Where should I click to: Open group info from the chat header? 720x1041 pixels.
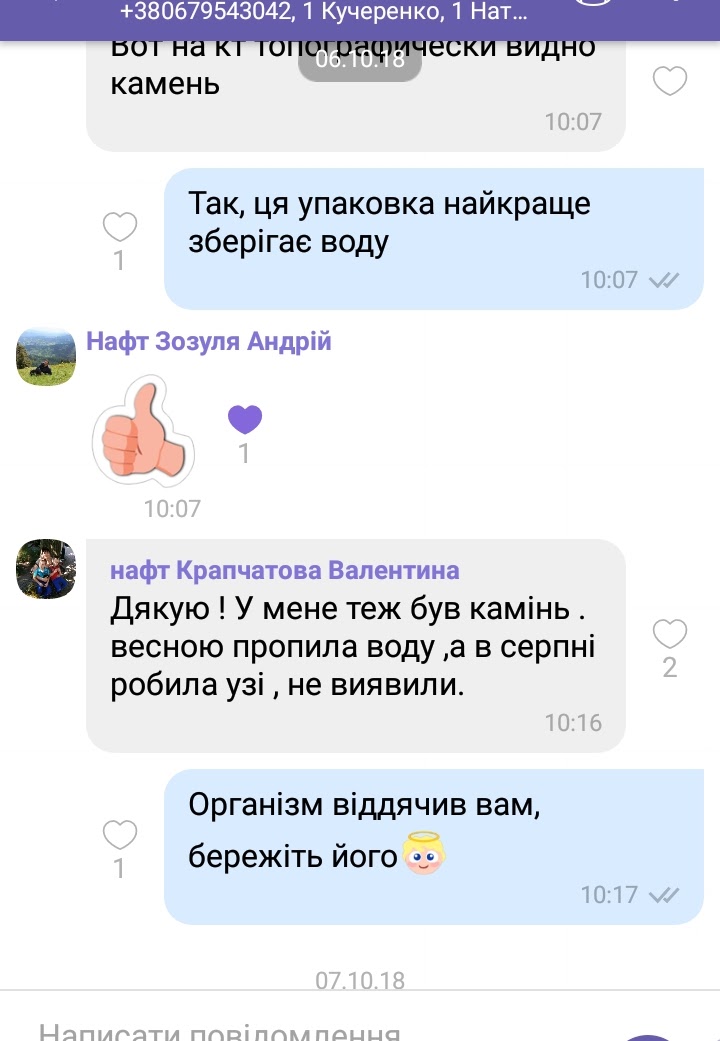click(x=322, y=14)
